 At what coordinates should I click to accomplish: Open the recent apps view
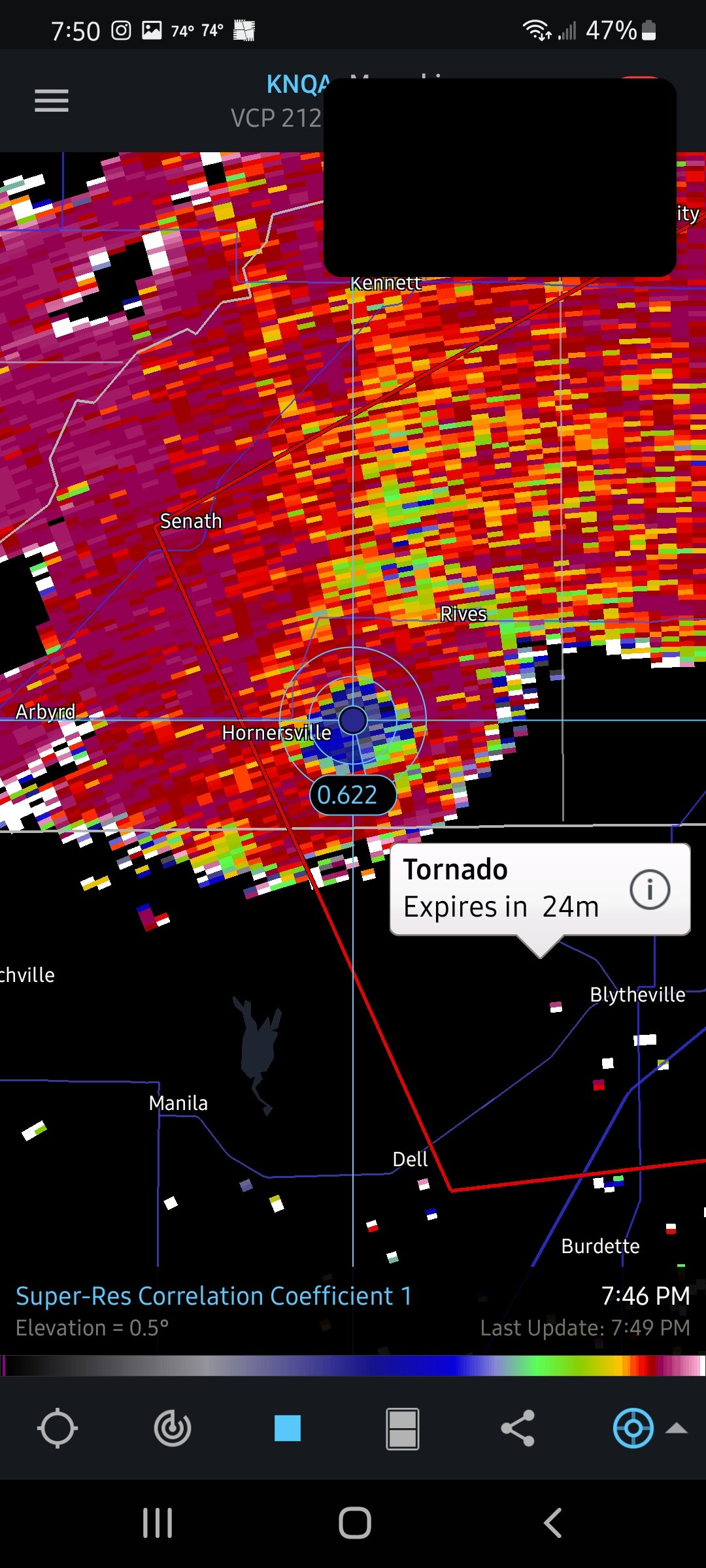pyautogui.click(x=158, y=1523)
